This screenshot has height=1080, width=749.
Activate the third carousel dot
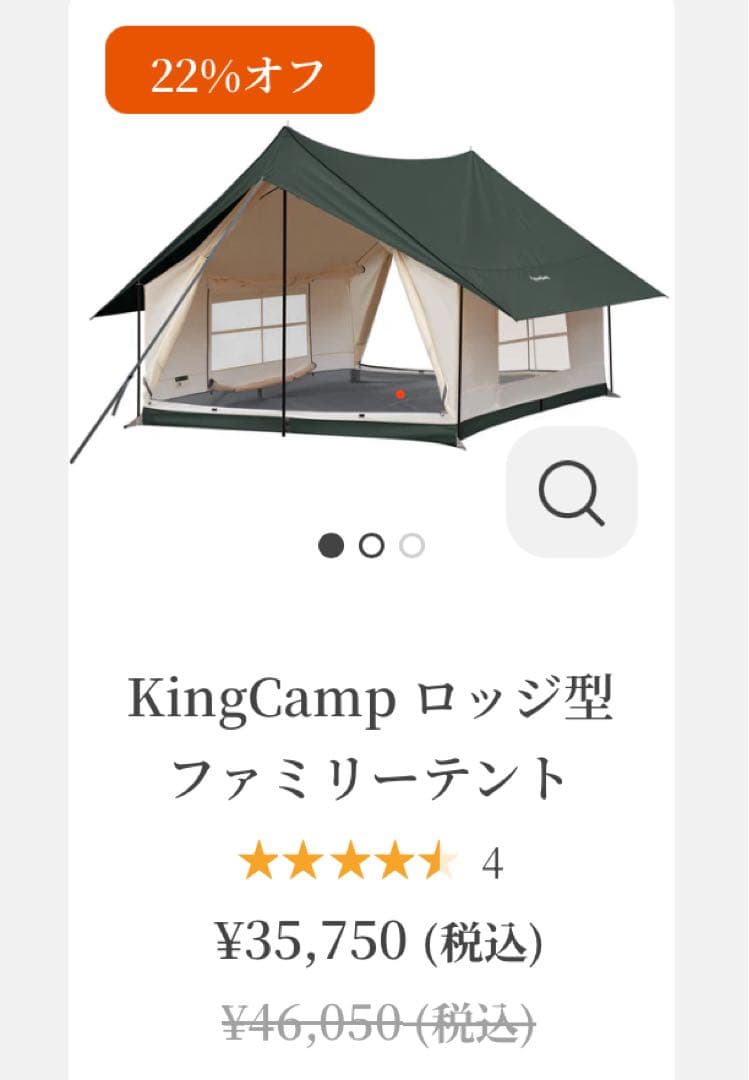(x=410, y=545)
